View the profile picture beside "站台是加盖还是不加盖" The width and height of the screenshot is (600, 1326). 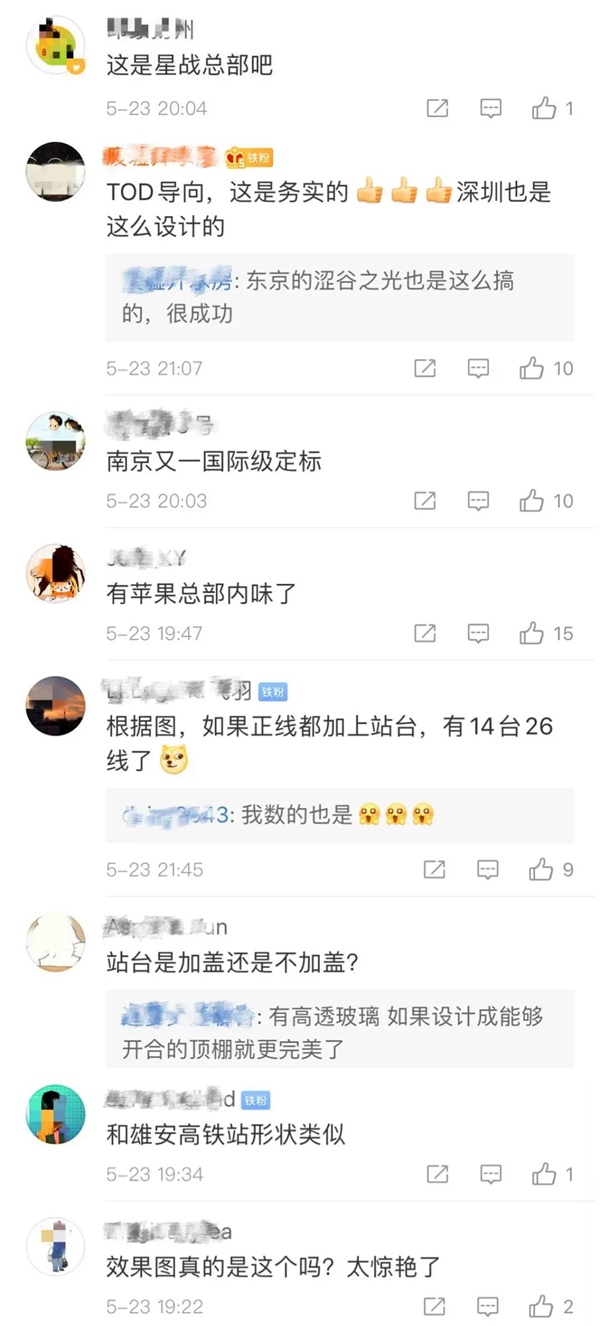[55, 943]
